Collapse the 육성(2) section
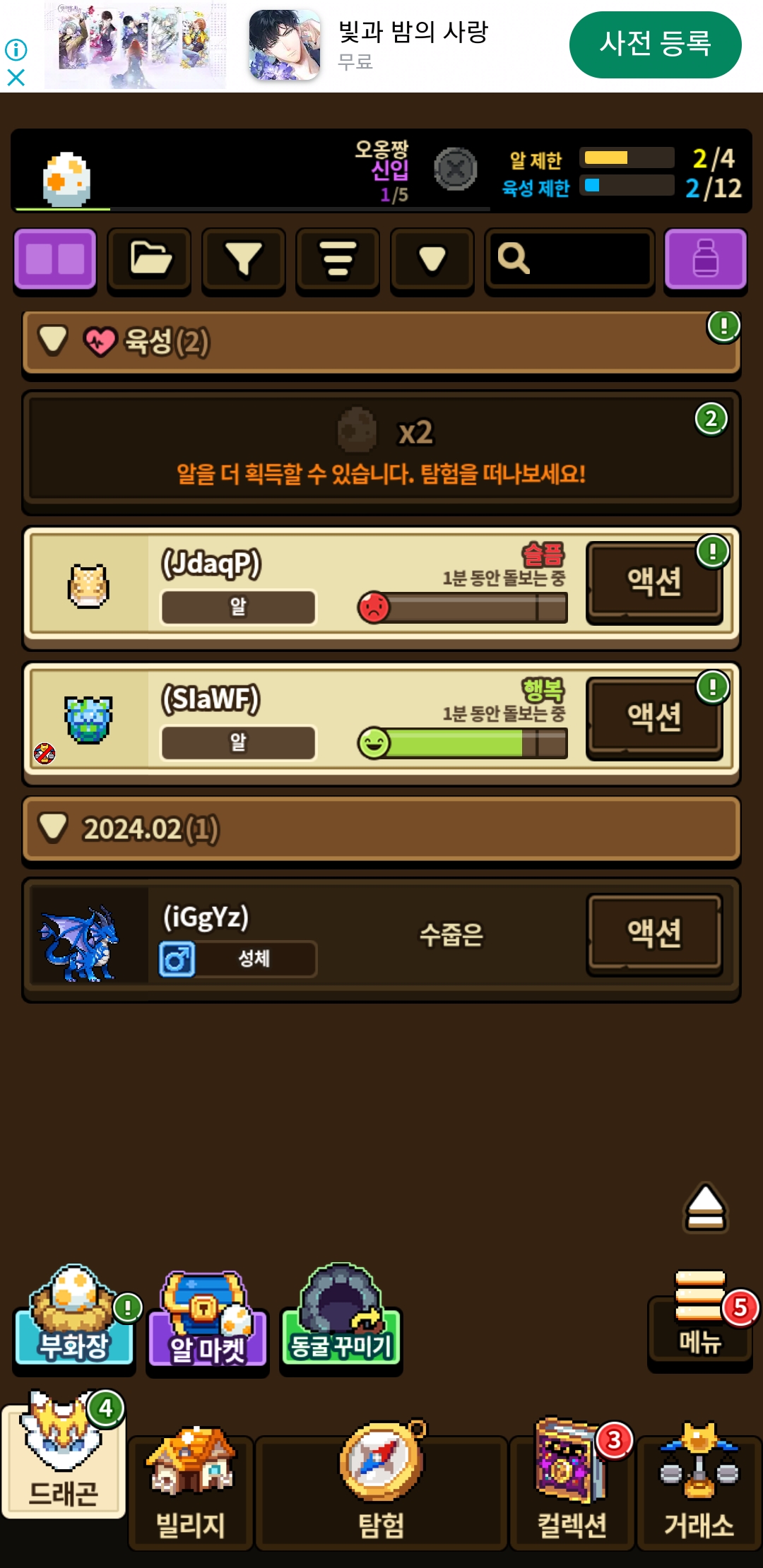The width and height of the screenshot is (763, 1568). 54,340
